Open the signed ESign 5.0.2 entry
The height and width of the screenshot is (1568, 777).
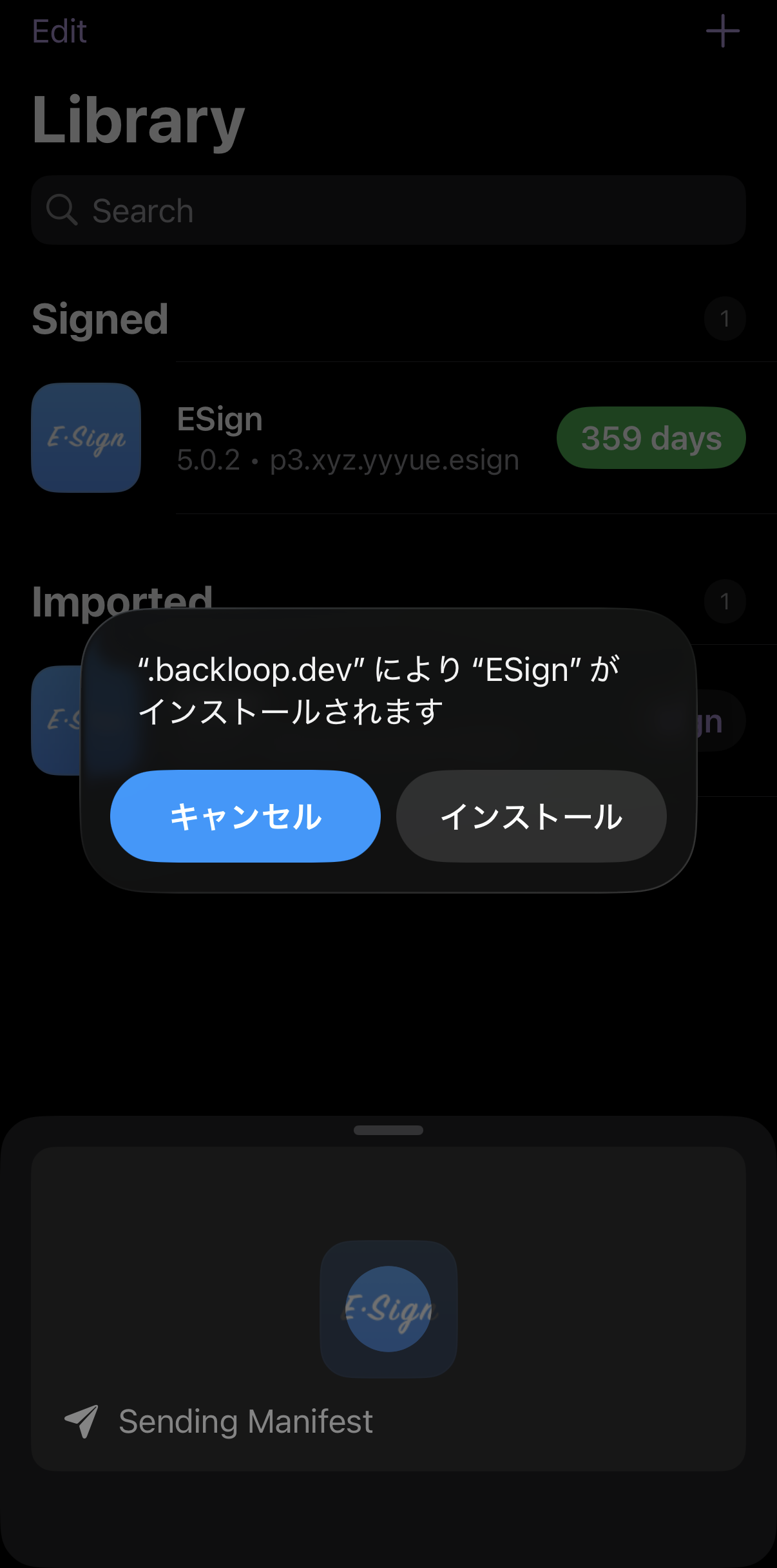click(348, 438)
